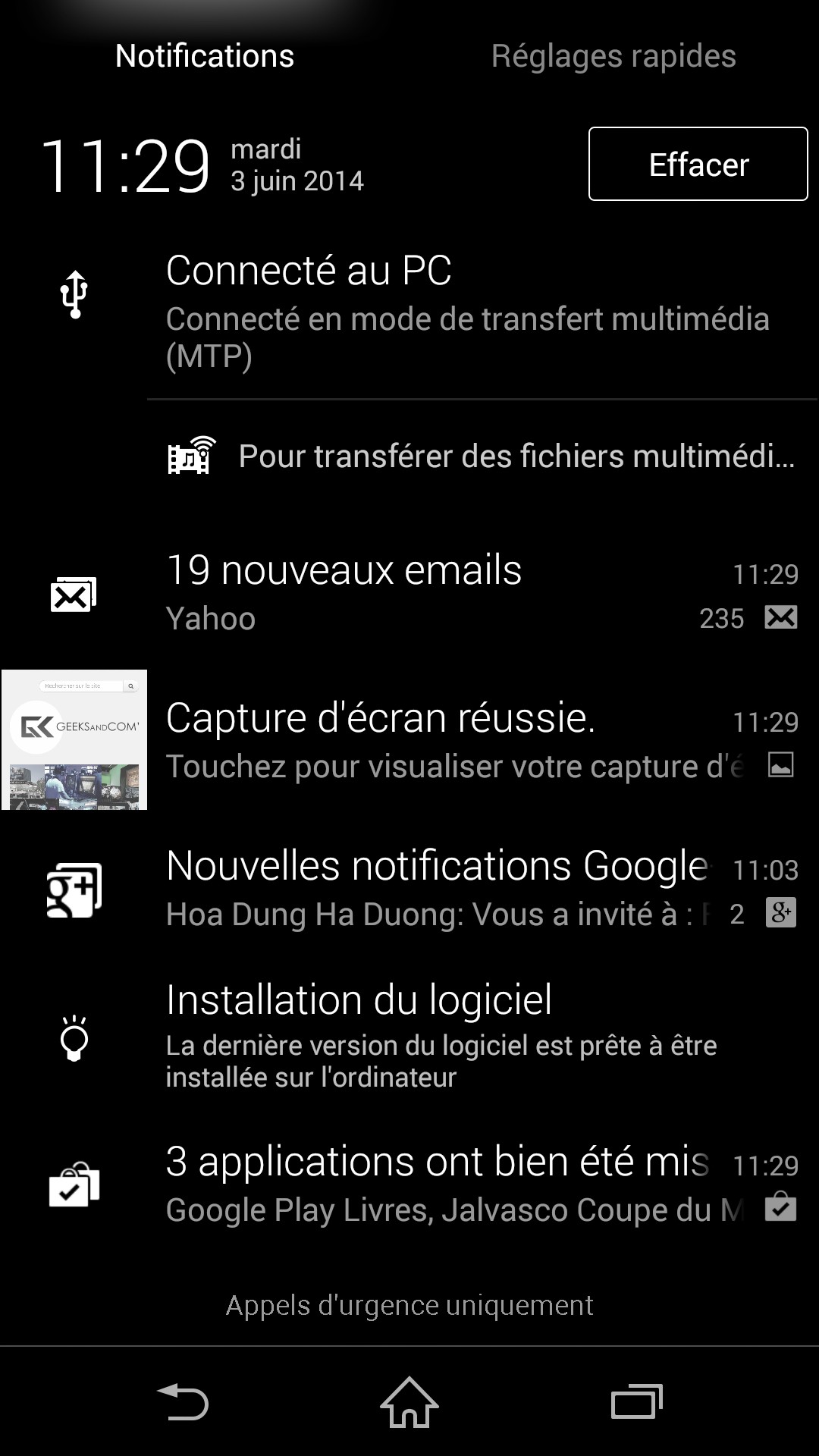Viewport: 819px width, 1456px height.
Task: Clear all notifications with Effacer
Action: [698, 164]
